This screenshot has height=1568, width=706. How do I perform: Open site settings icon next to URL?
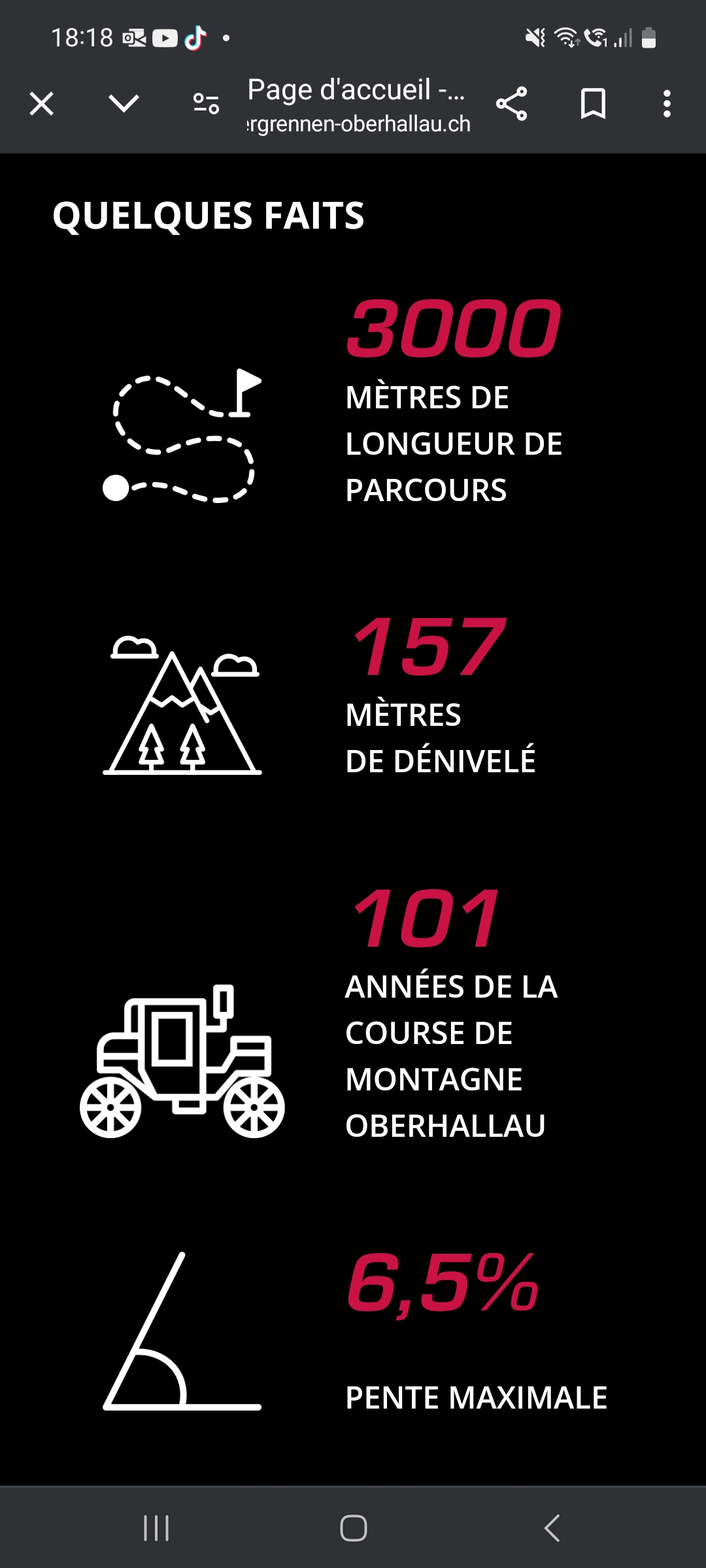206,103
